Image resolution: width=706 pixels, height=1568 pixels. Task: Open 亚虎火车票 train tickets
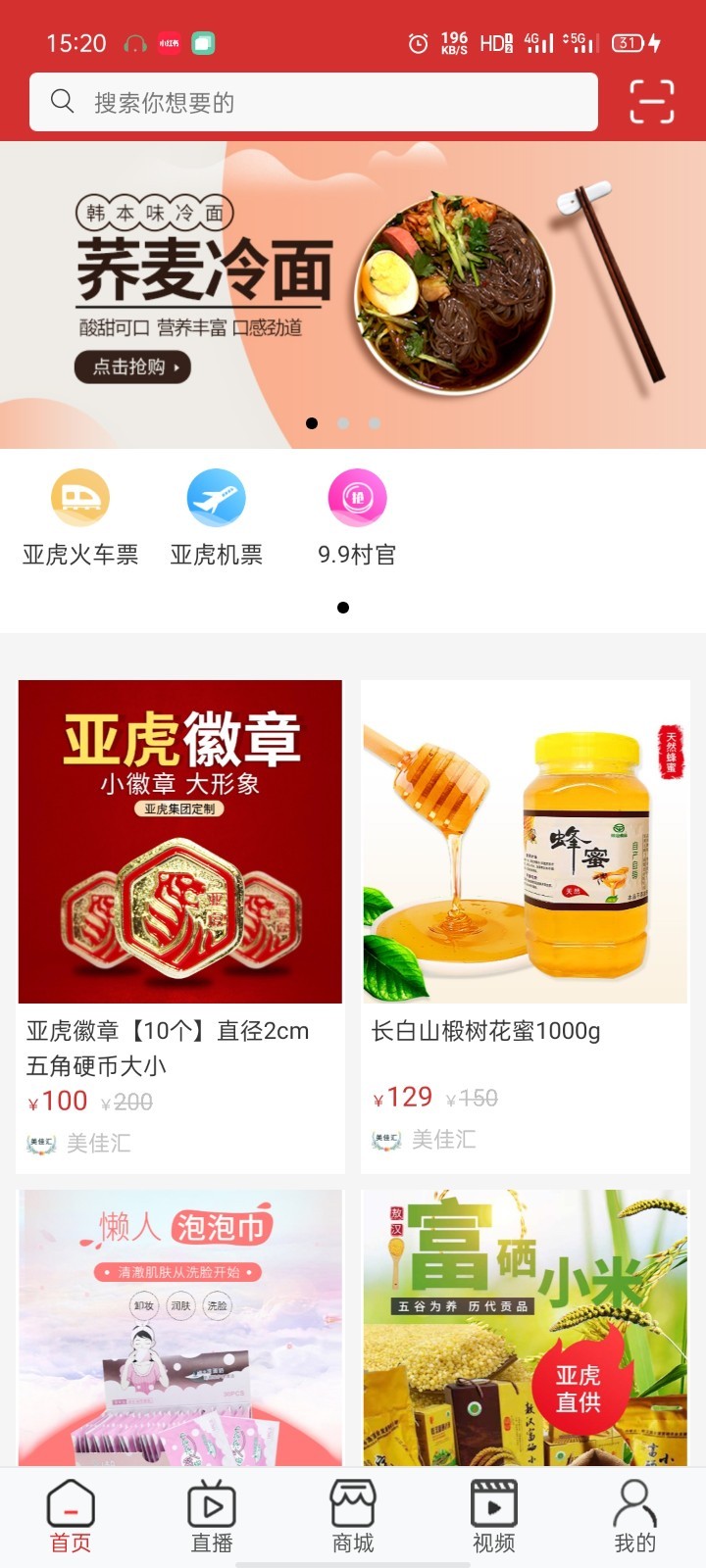coord(80,517)
